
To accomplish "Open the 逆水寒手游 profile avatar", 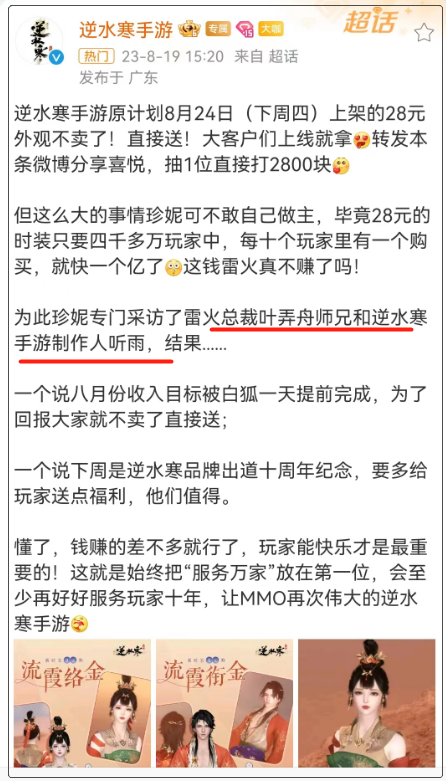I will [39, 41].
